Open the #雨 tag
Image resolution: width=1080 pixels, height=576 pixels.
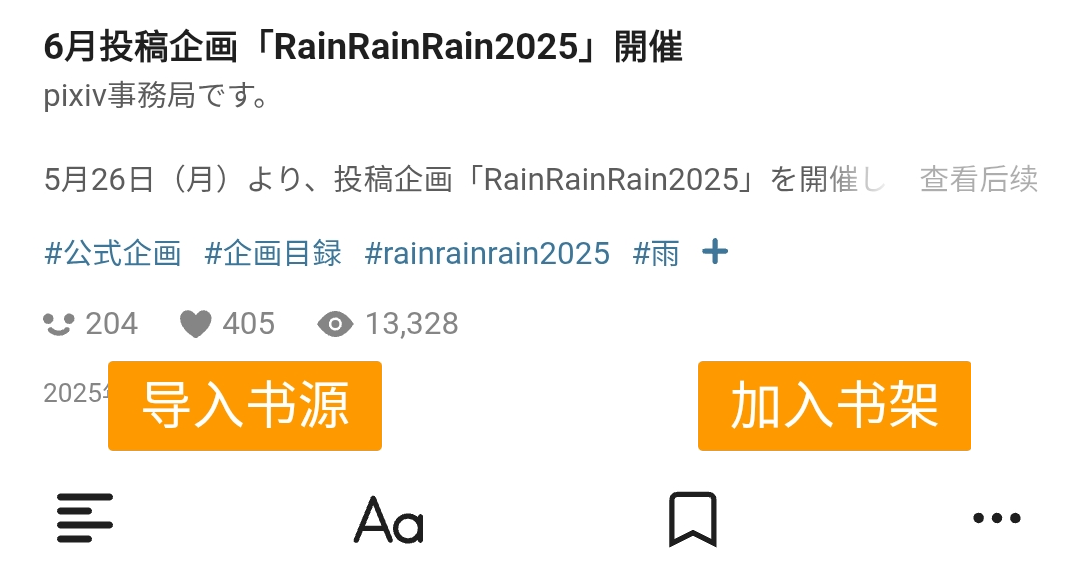tap(656, 253)
